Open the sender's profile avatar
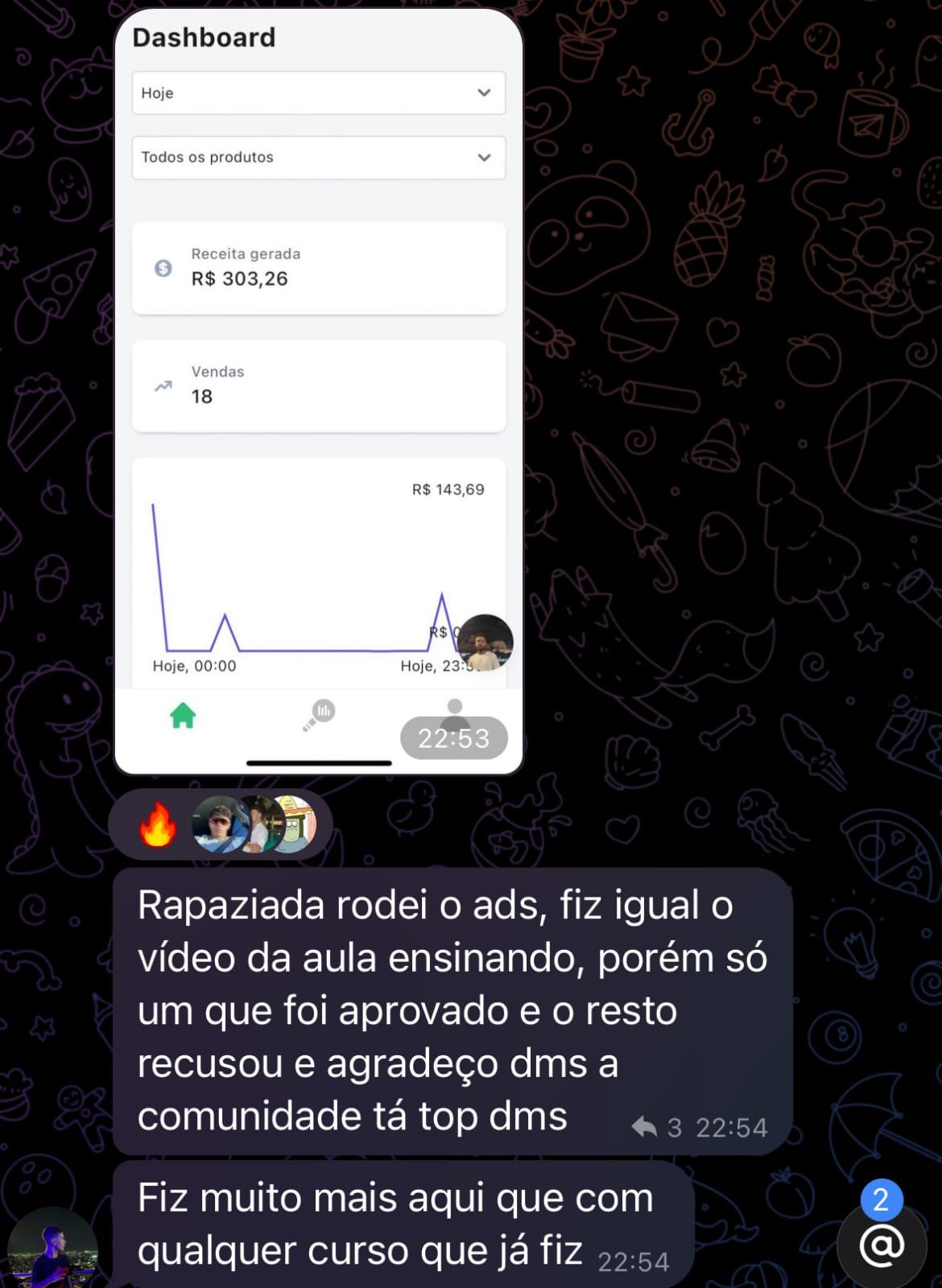The image size is (942, 1288). tap(52, 1249)
